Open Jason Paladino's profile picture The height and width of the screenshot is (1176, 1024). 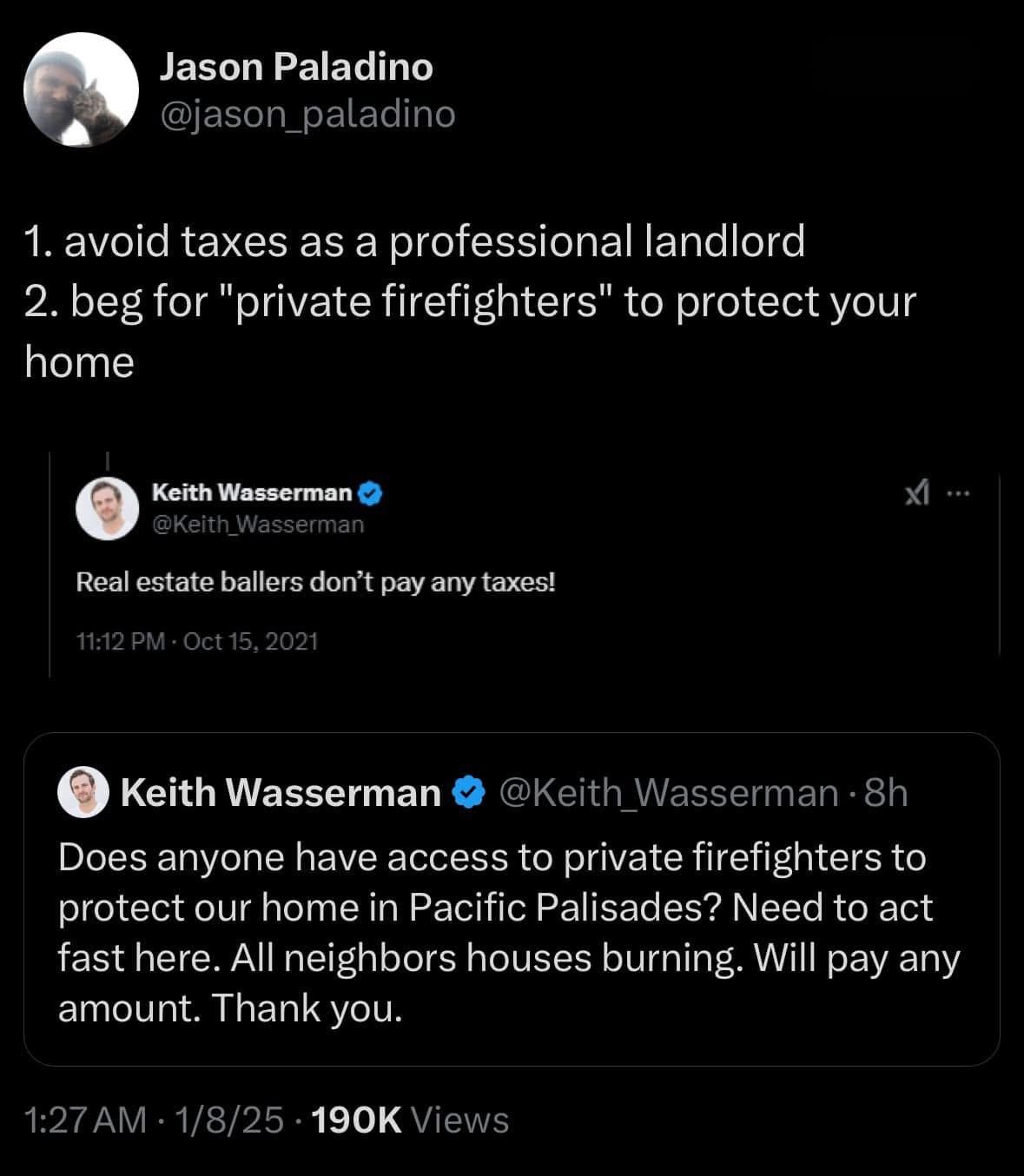pos(82,90)
